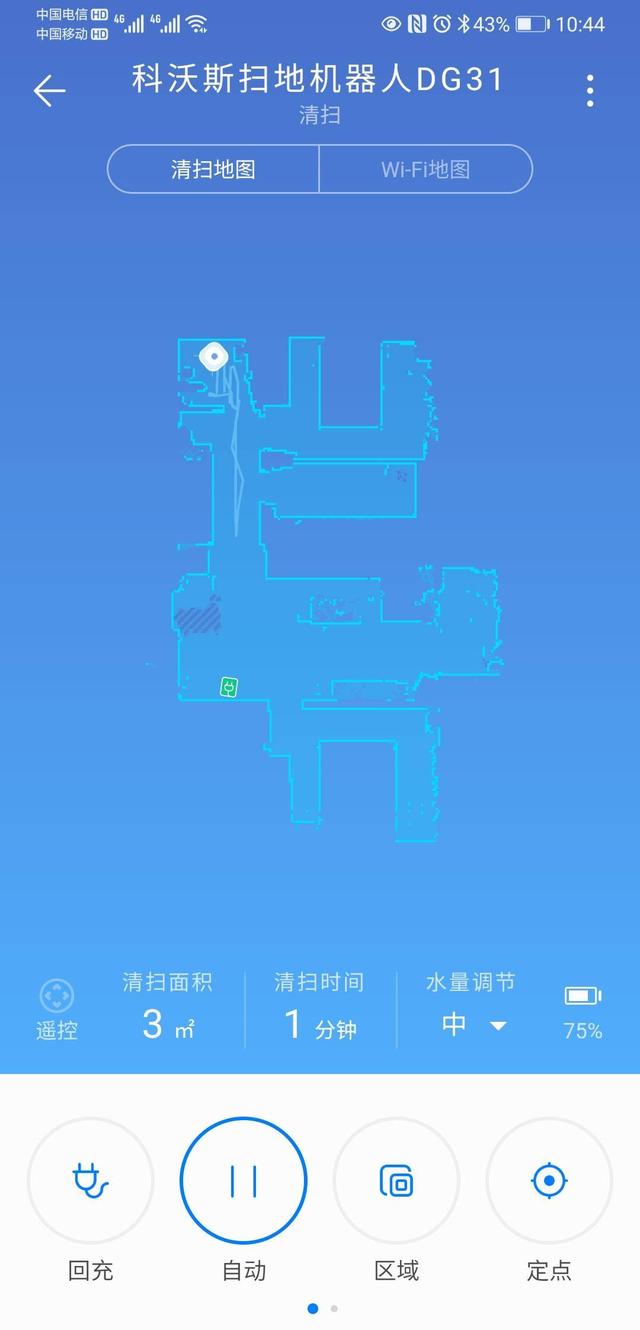Select the 区域 cleaning mode
This screenshot has width=640, height=1330.
[396, 1181]
